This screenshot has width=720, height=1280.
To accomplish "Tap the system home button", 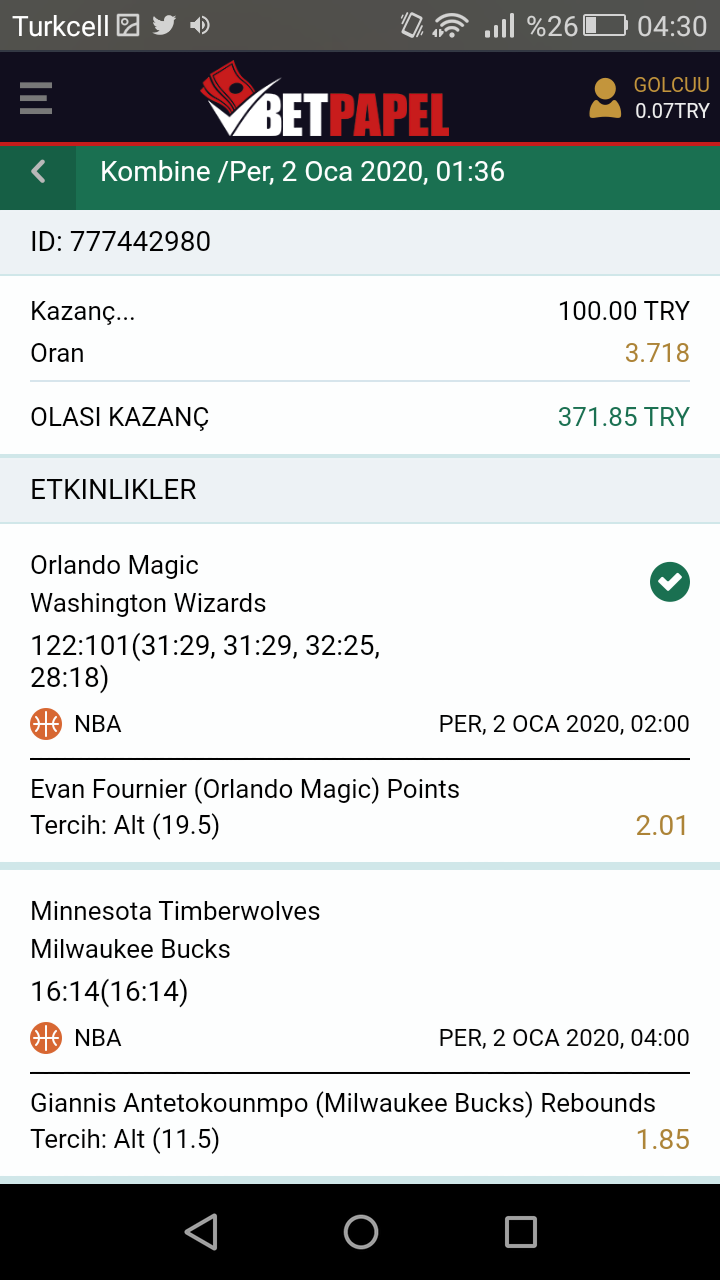I will 360,1232.
